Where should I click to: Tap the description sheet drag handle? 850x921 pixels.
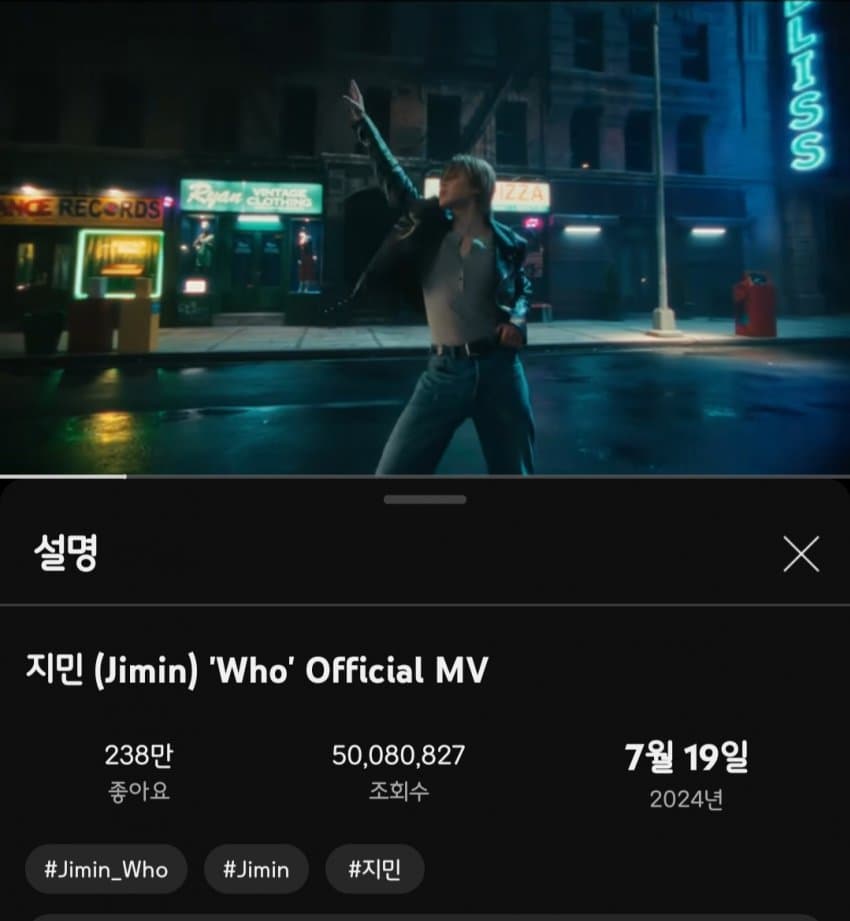424,499
